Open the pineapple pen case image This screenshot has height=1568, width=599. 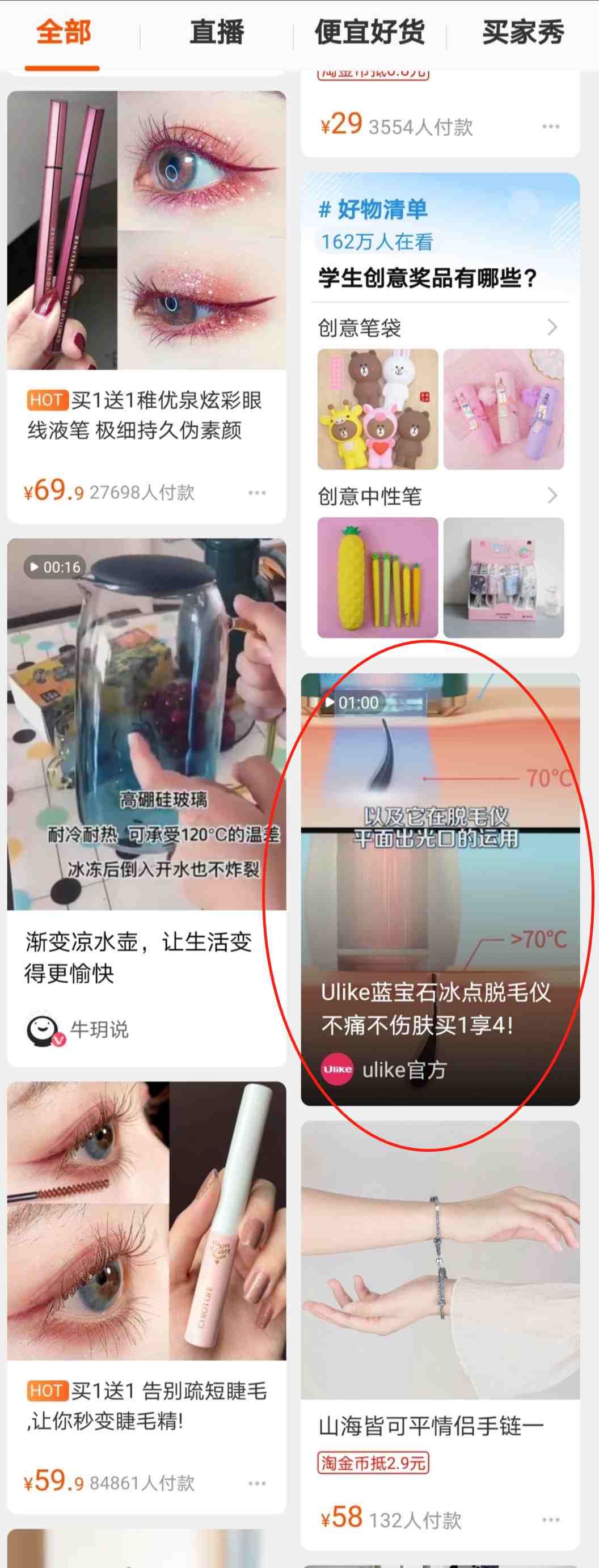click(377, 578)
